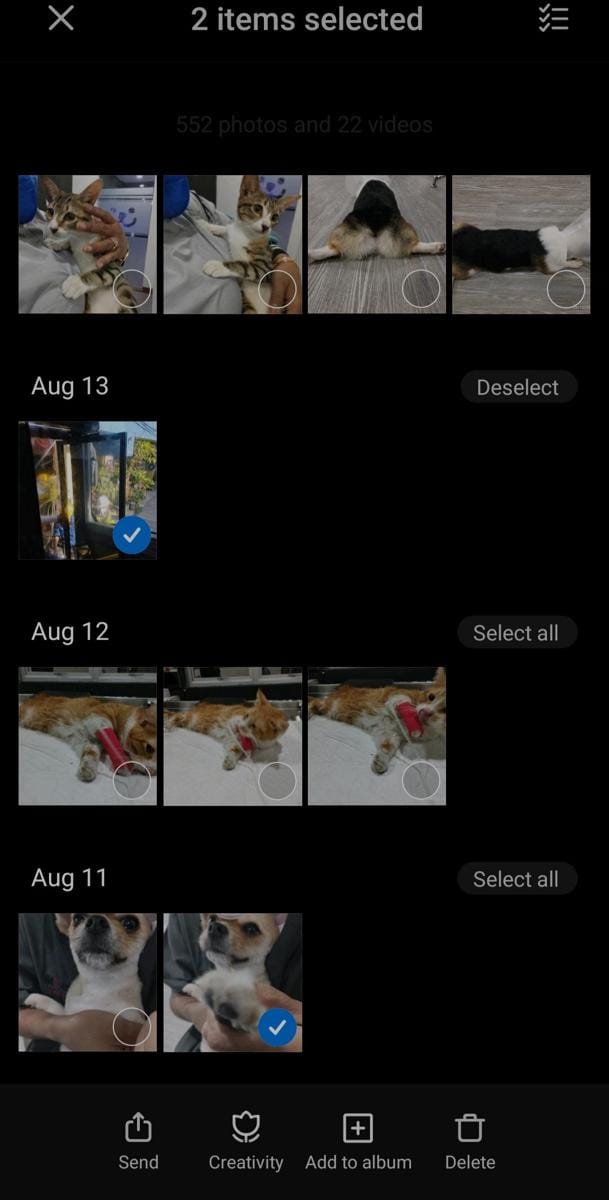
Task: Deselect the Aug 13 photos
Action: tap(518, 387)
